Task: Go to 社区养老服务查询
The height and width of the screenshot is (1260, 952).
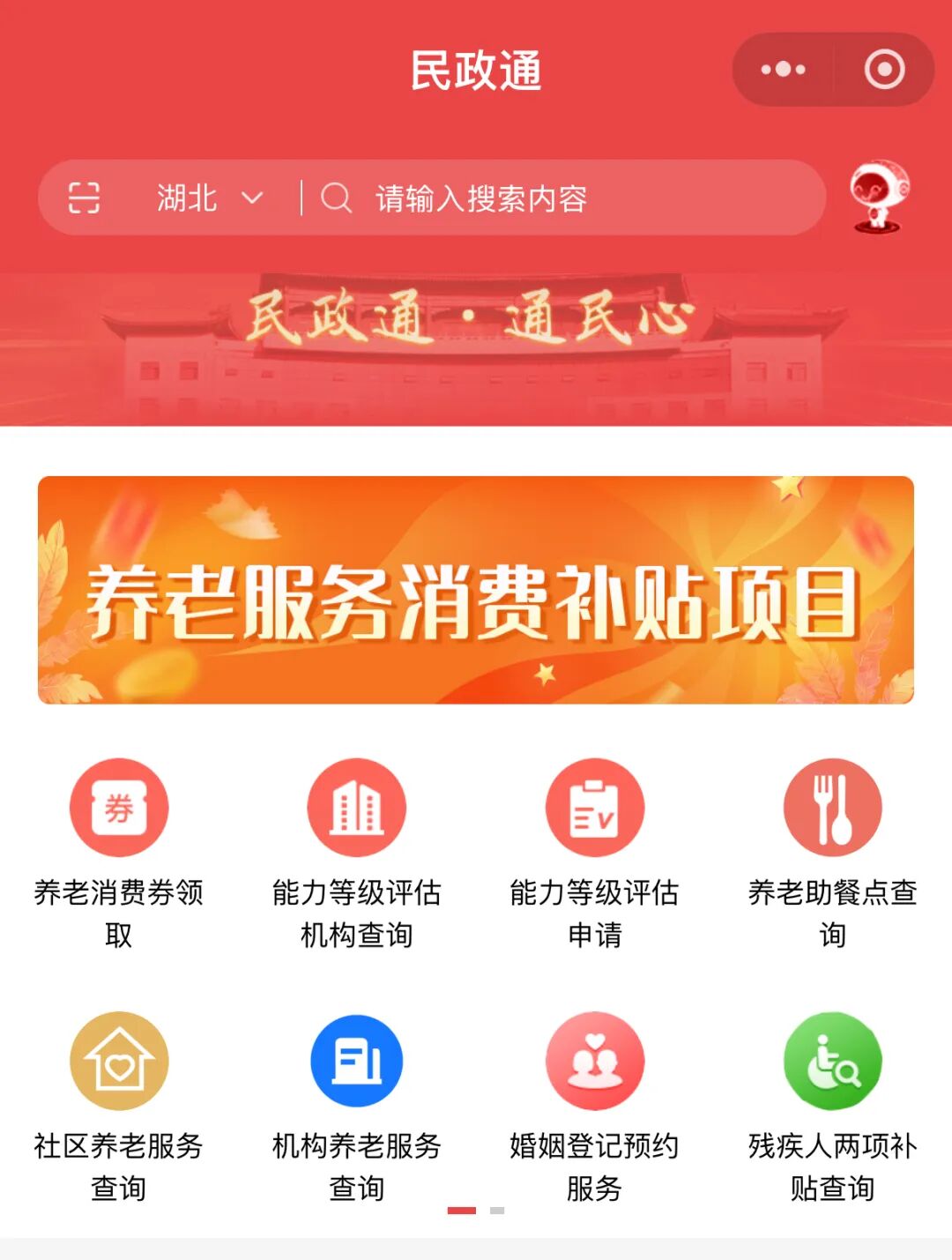Action: (119, 1062)
